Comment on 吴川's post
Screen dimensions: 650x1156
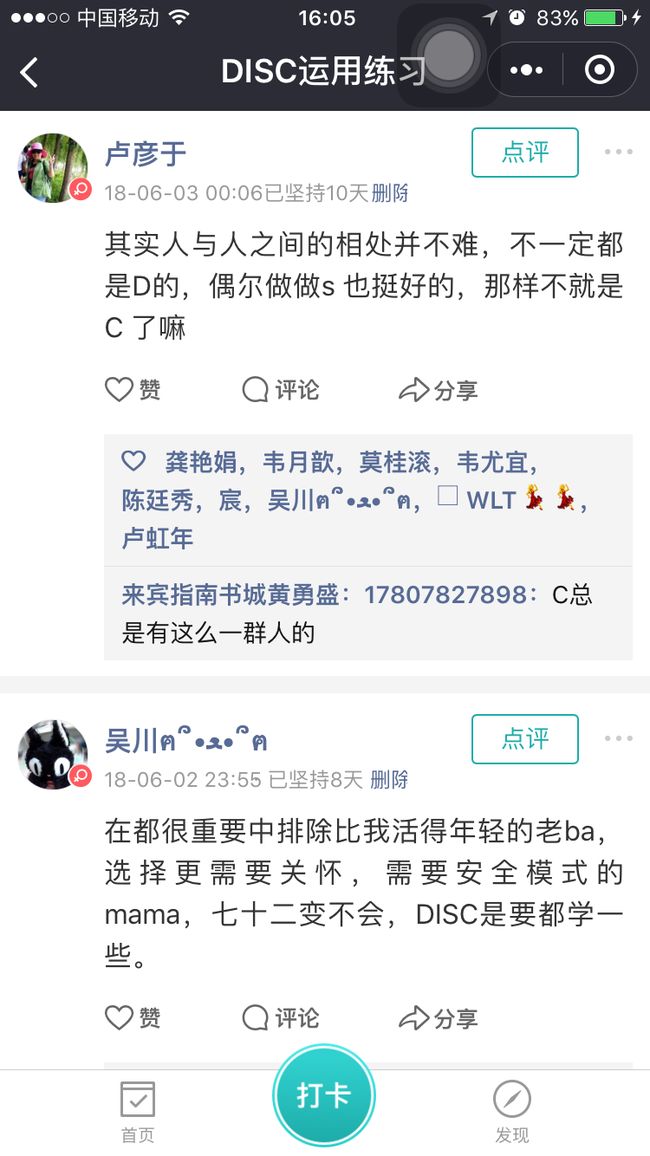tap(281, 1018)
